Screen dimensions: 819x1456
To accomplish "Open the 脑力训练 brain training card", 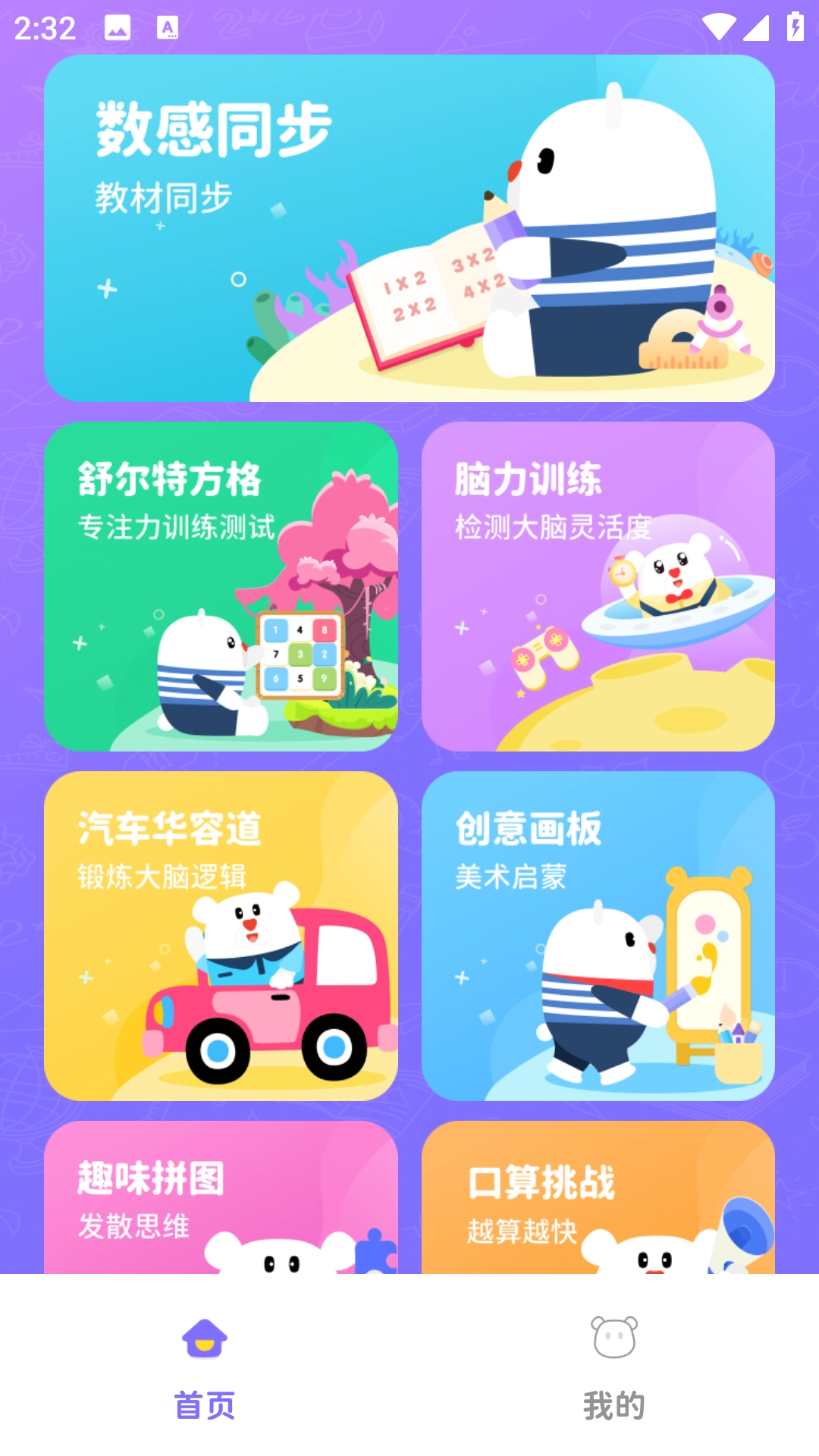I will [595, 588].
